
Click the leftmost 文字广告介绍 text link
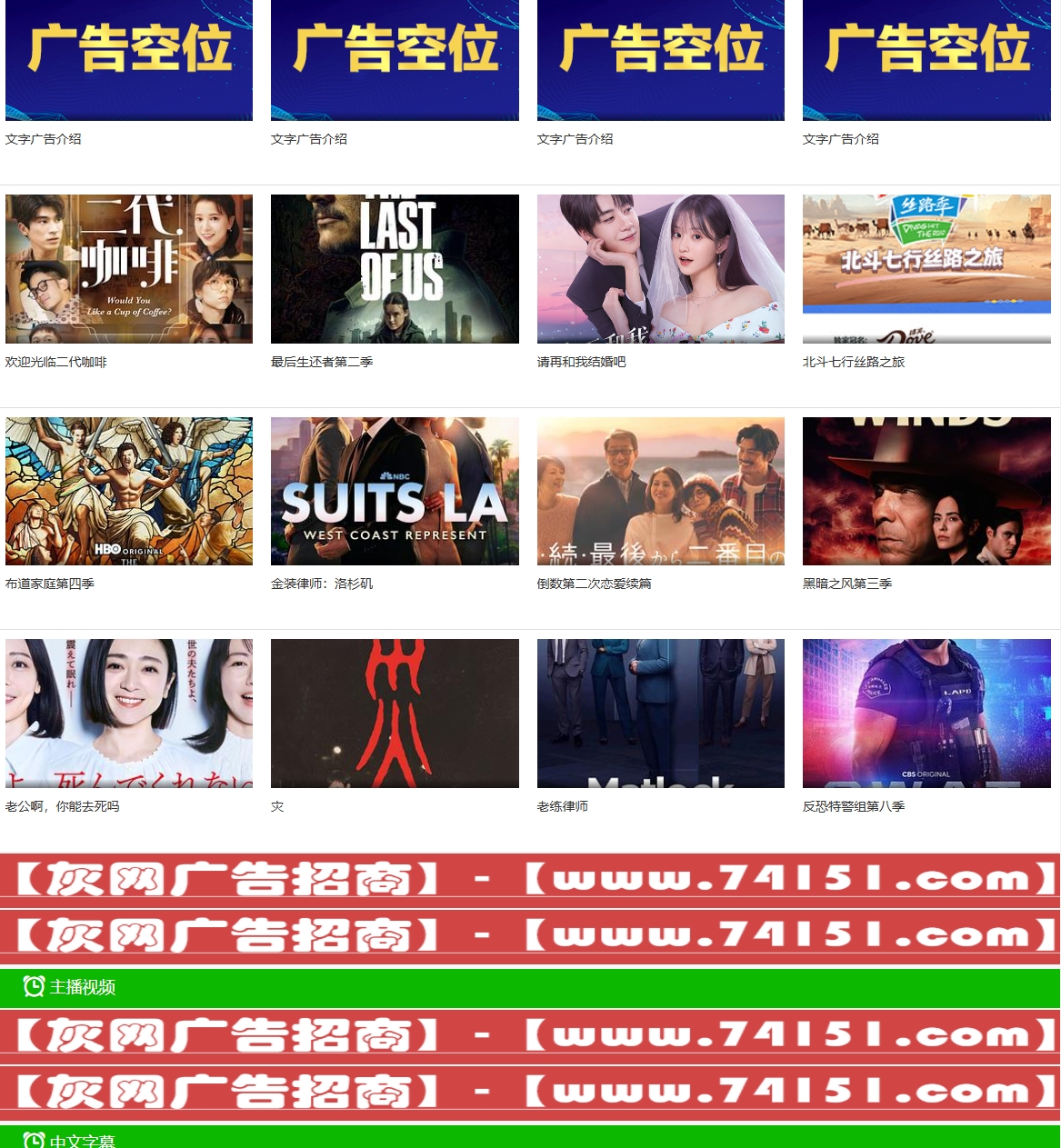click(43, 139)
